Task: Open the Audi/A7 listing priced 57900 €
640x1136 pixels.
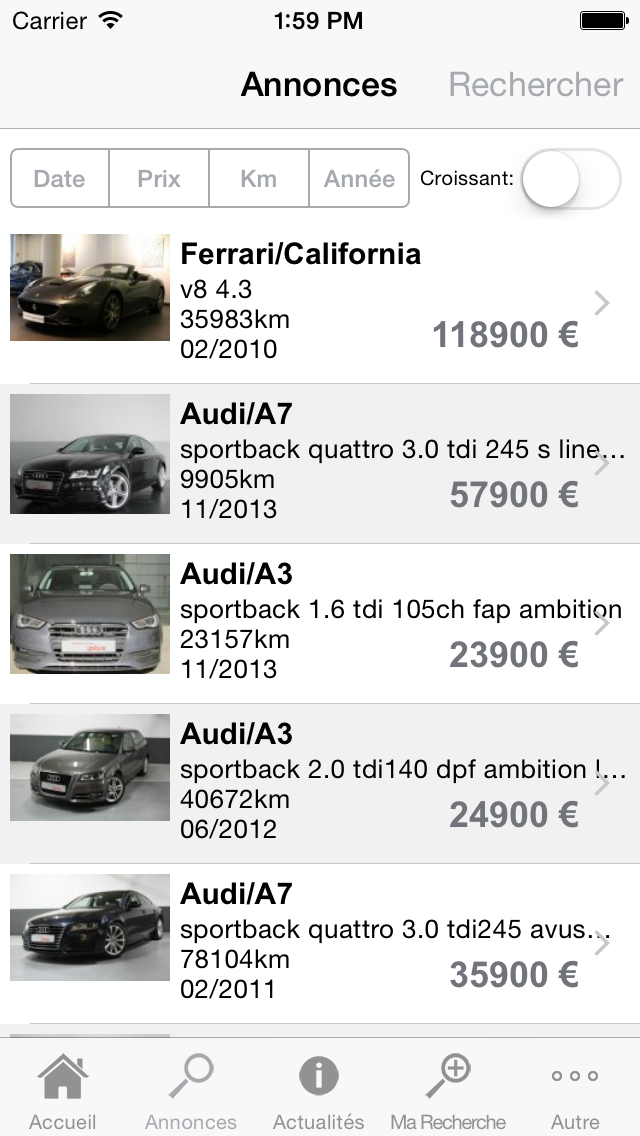Action: tap(320, 464)
